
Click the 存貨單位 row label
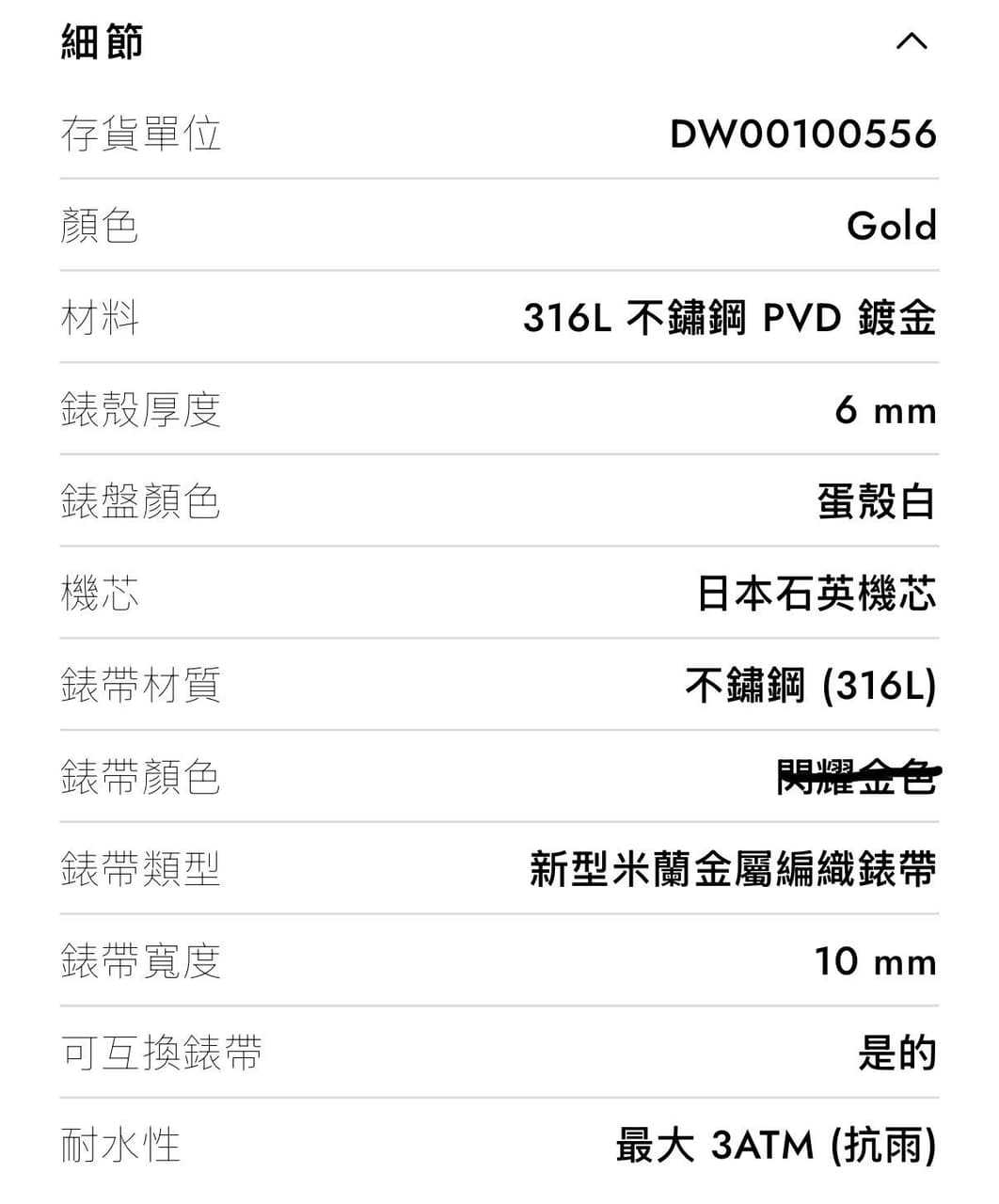143,134
